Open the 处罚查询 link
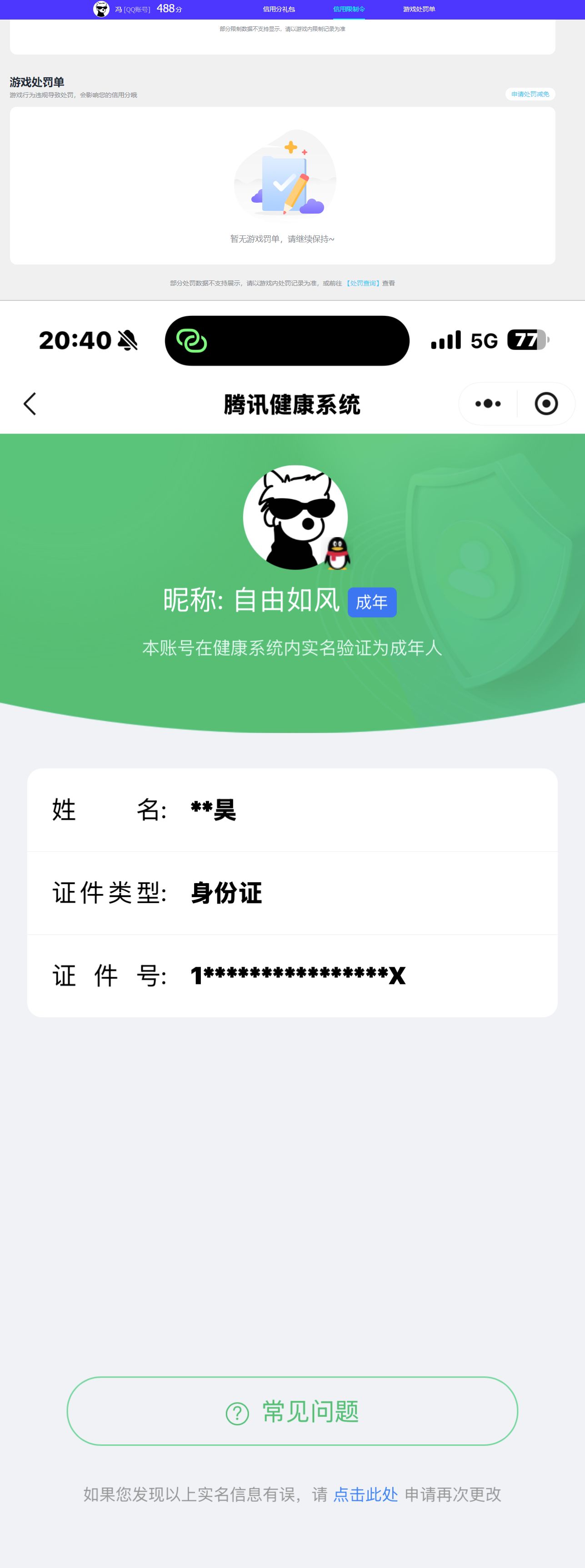Image resolution: width=585 pixels, height=1568 pixels. [363, 283]
